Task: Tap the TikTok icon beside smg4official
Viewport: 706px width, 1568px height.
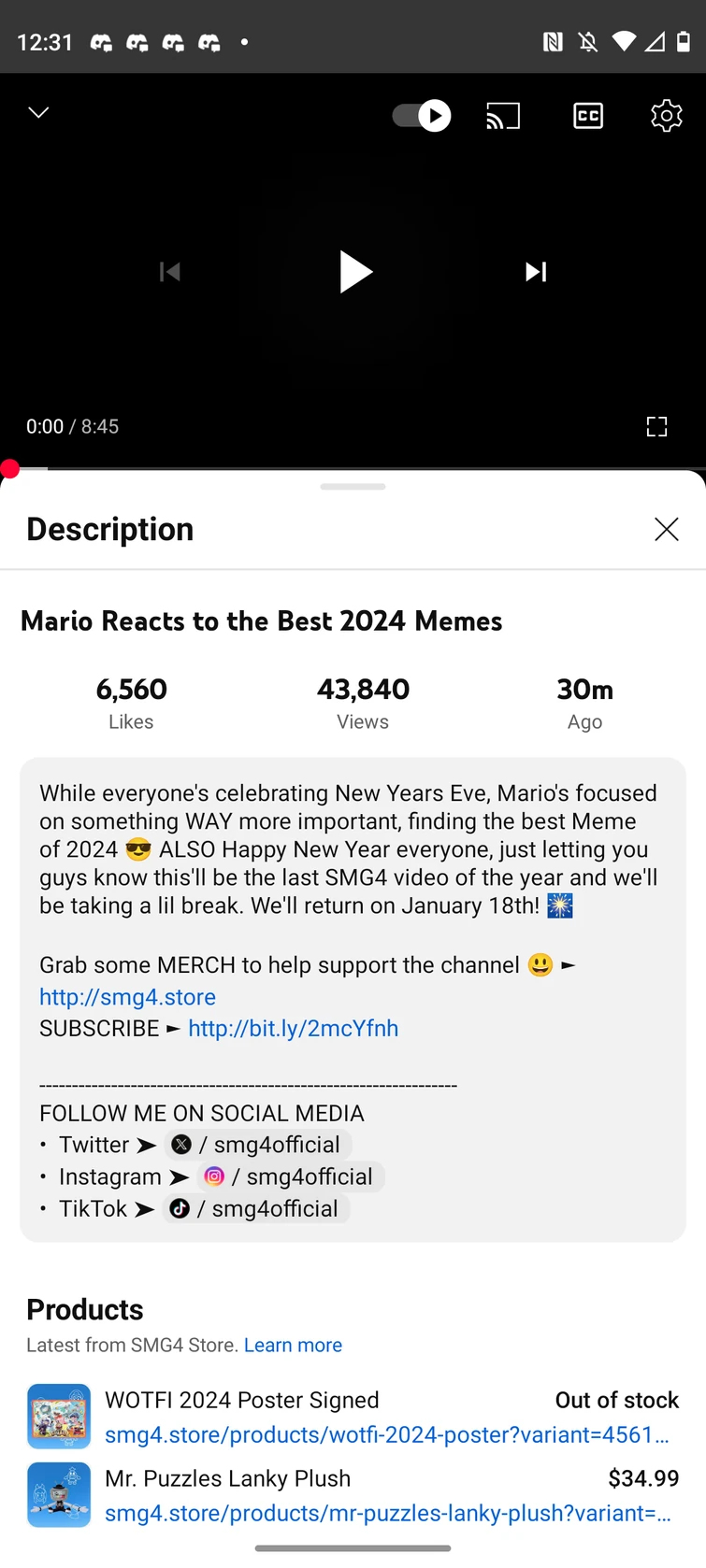Action: (179, 1207)
